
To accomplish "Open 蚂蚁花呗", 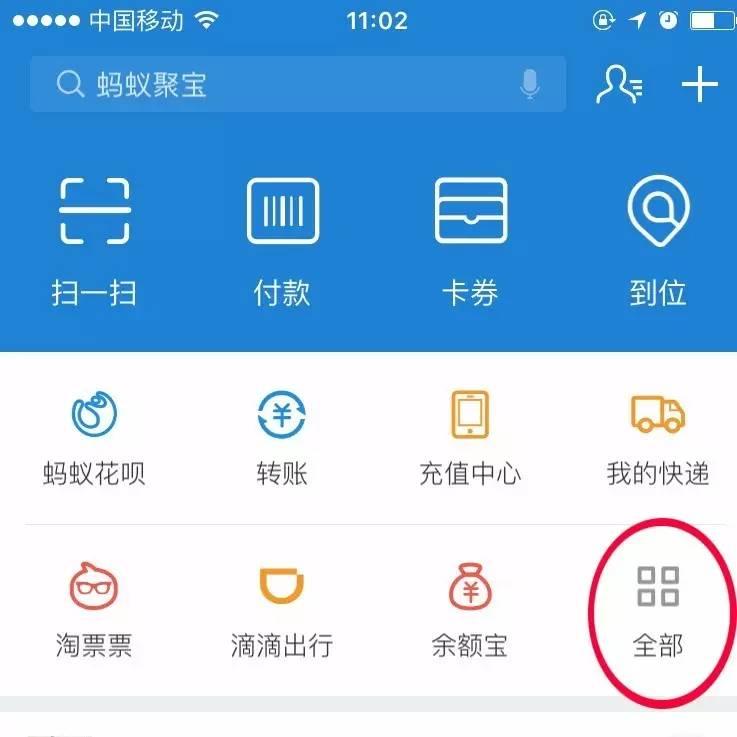I will (94, 437).
